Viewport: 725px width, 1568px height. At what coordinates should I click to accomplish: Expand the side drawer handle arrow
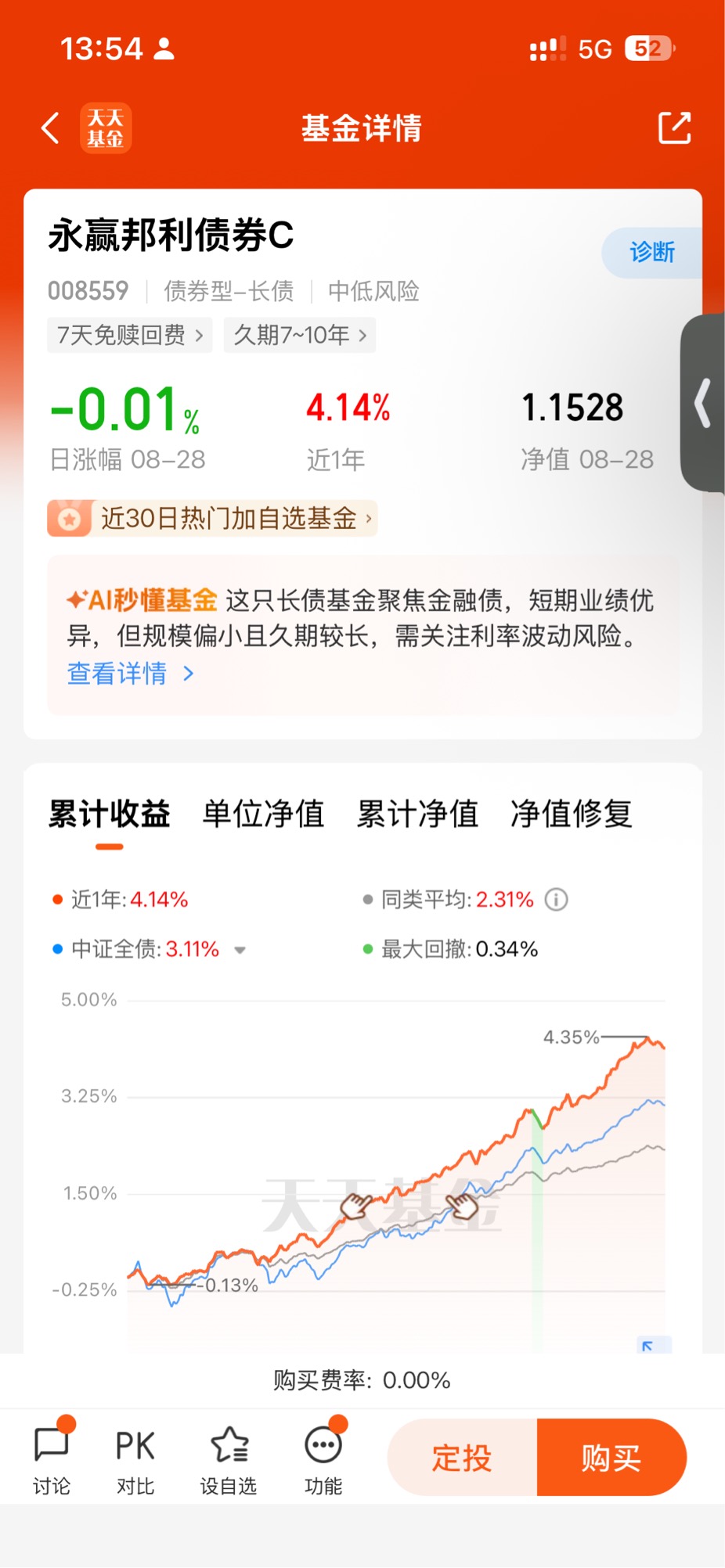click(703, 403)
